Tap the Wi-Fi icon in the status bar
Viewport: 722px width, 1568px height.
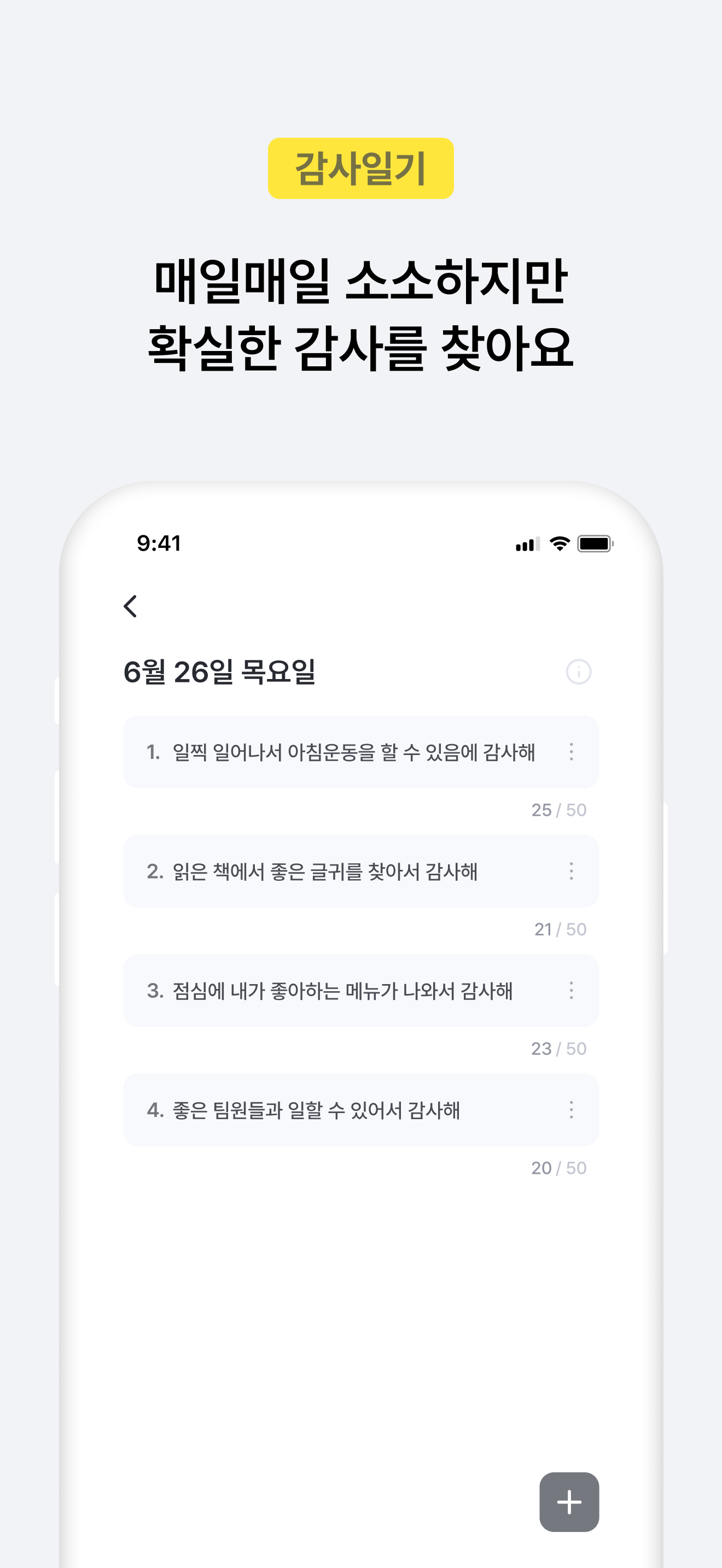561,543
